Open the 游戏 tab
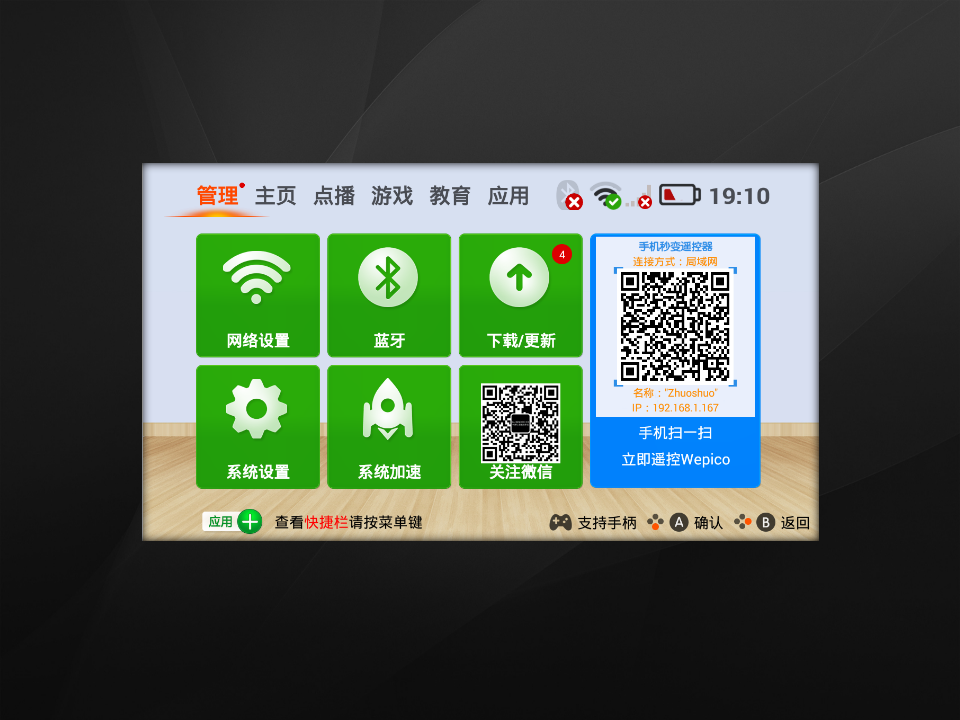This screenshot has height=720, width=960. tap(392, 196)
